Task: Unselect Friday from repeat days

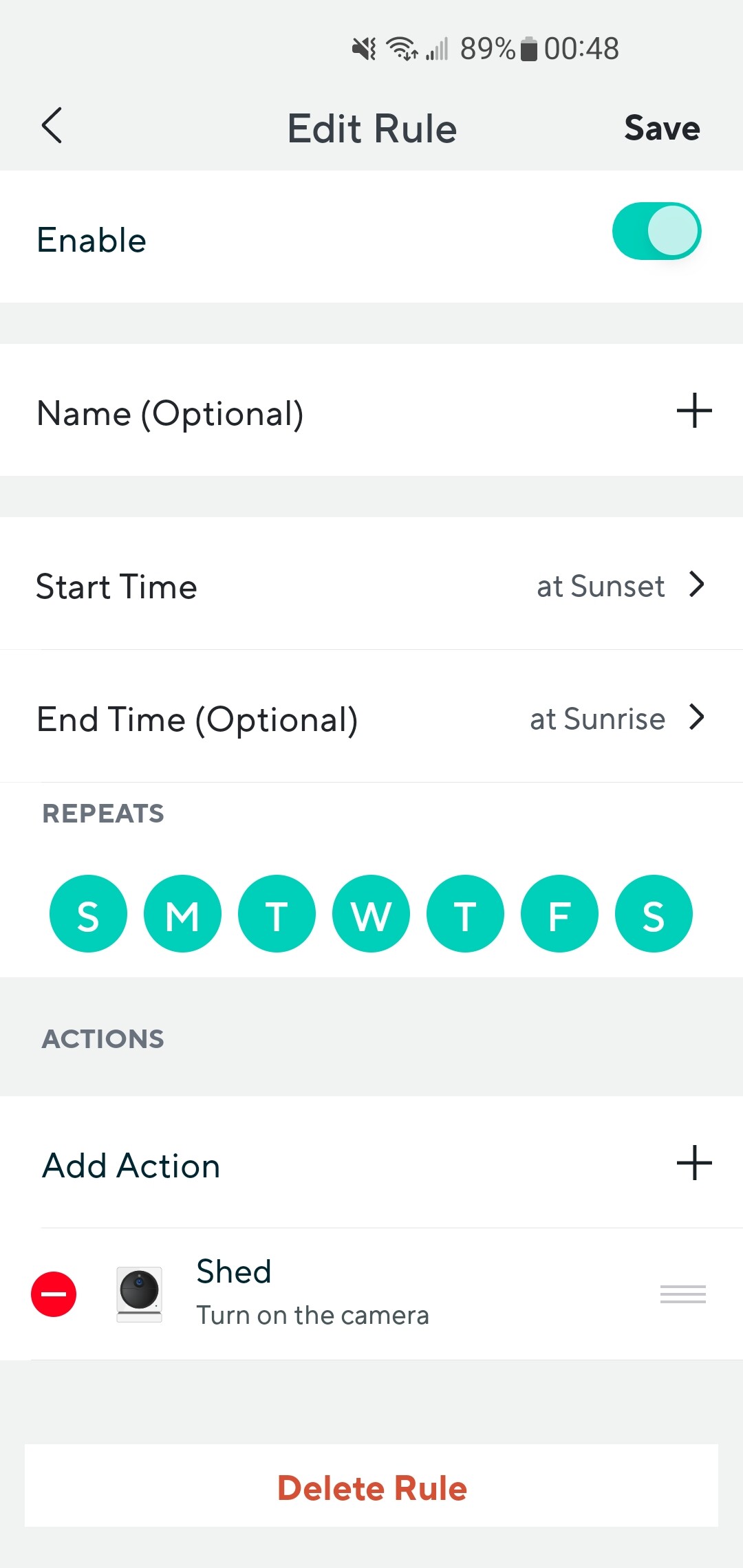Action: pyautogui.click(x=559, y=914)
